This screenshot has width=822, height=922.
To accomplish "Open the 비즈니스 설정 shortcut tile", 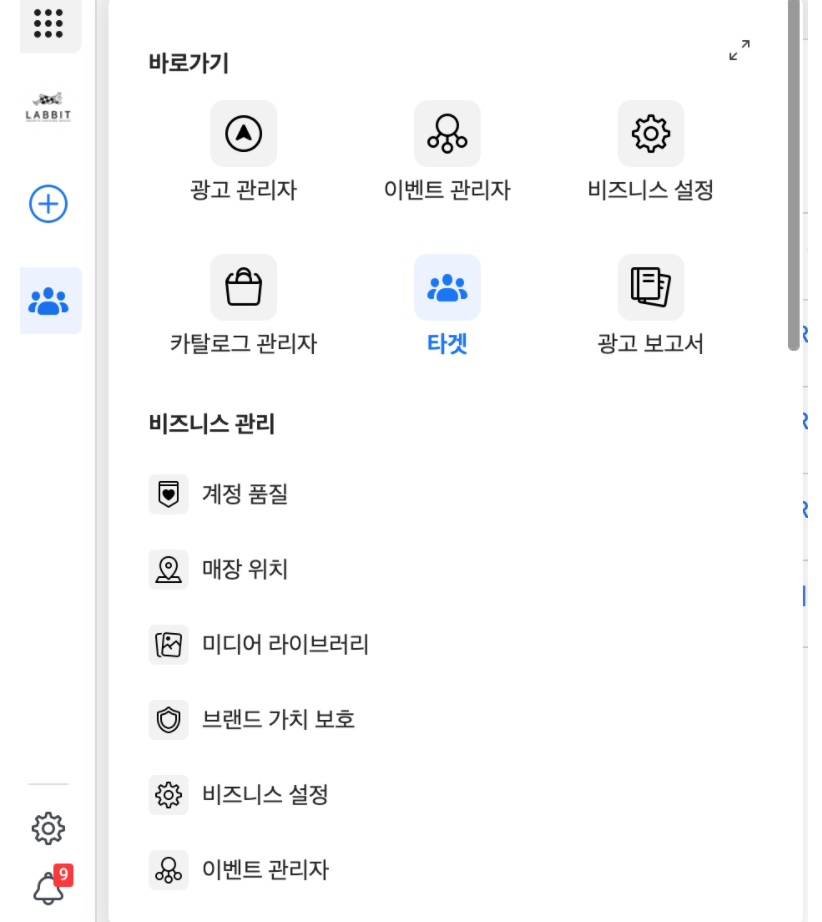I will [x=650, y=151].
